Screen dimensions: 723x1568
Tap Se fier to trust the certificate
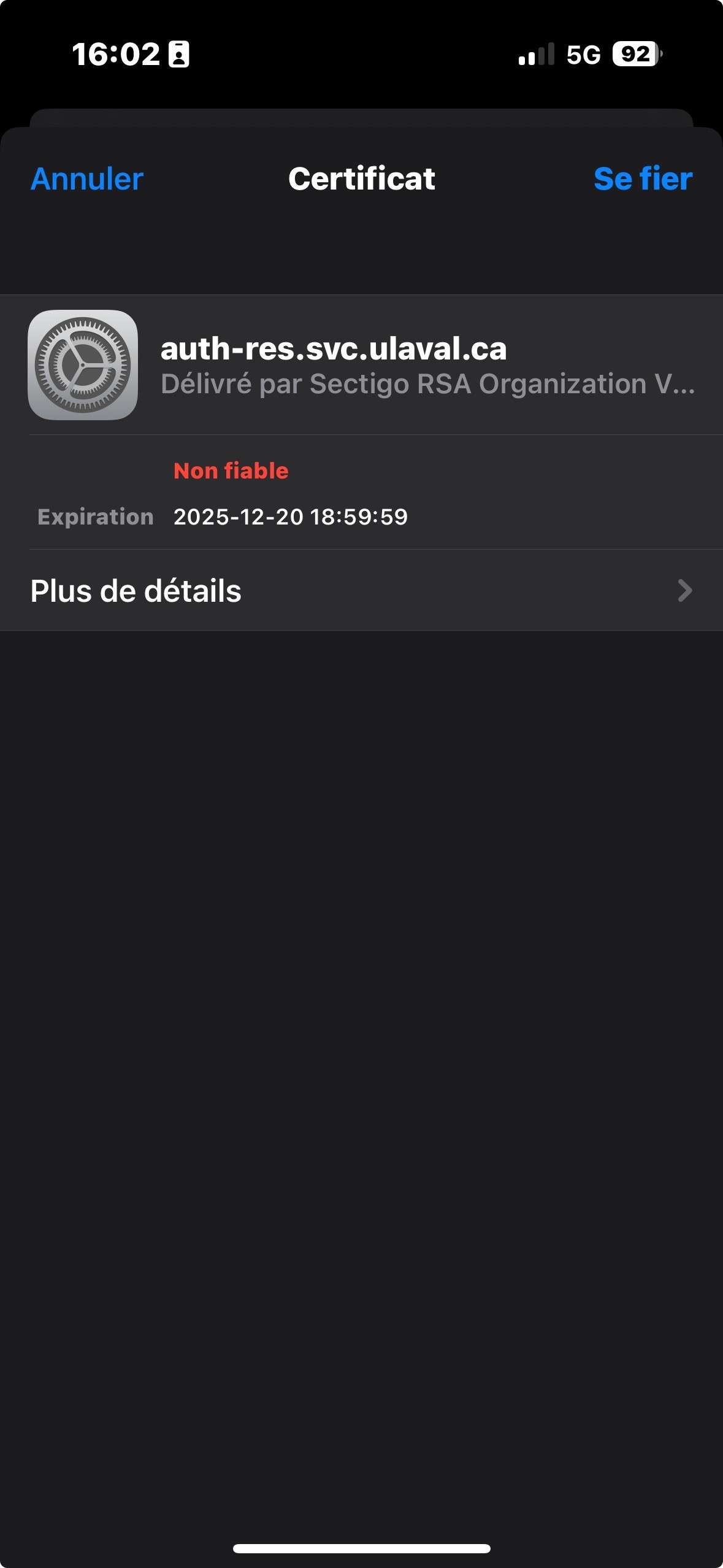(x=643, y=179)
